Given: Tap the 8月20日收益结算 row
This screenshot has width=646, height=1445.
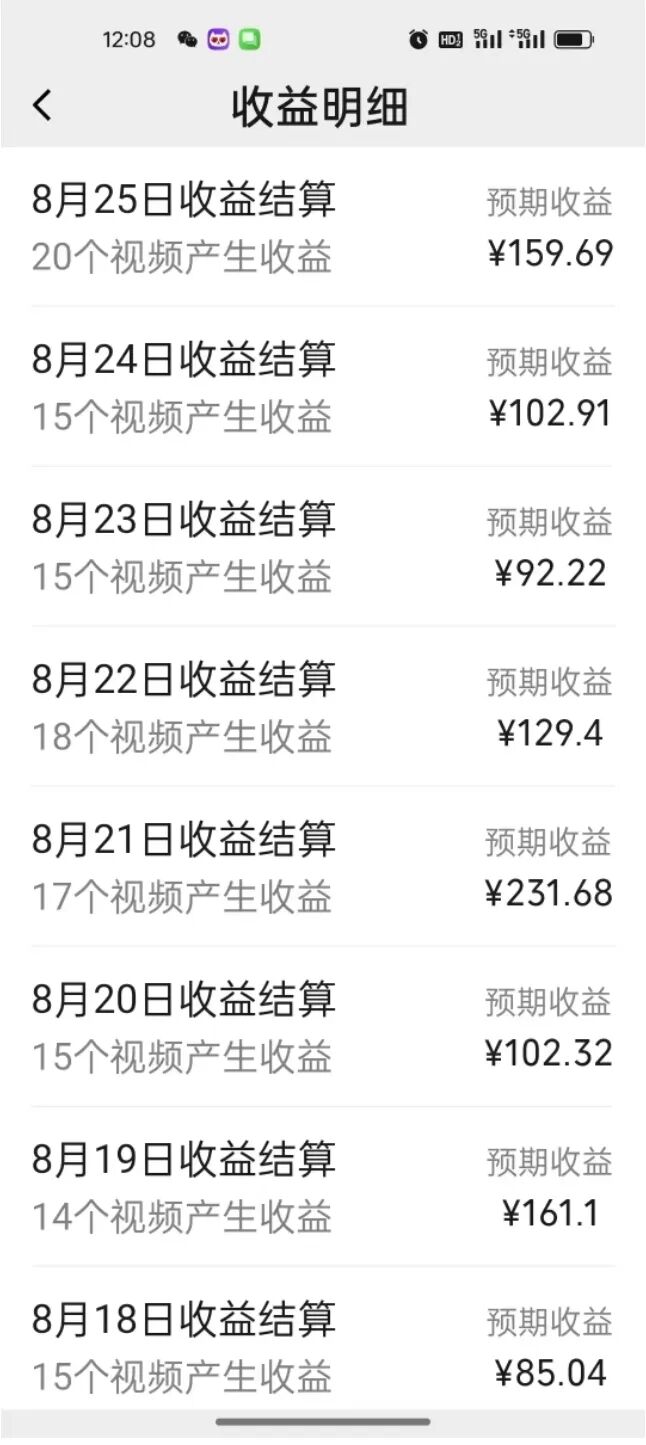Looking at the screenshot, I should (x=323, y=1027).
